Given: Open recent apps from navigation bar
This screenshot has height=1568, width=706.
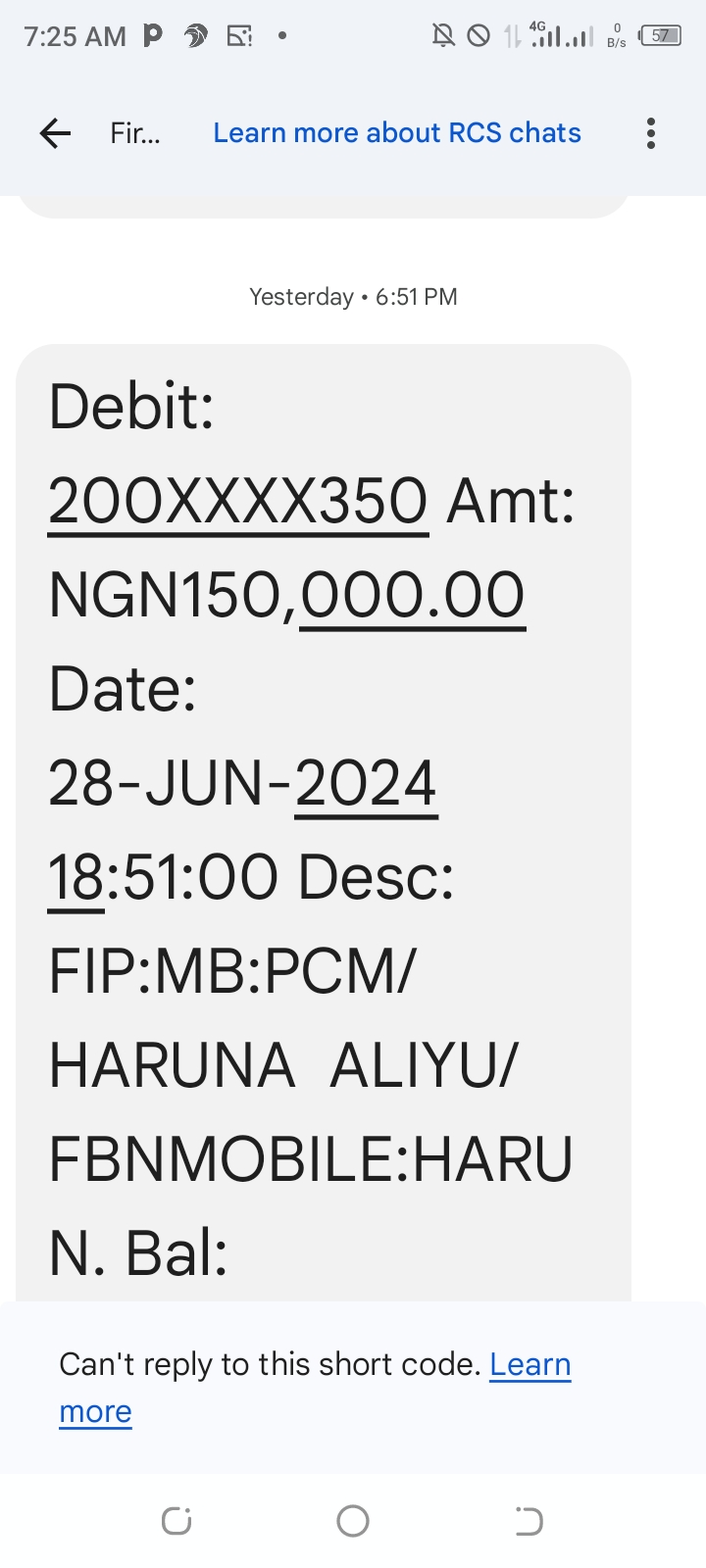Looking at the screenshot, I should click(x=176, y=1521).
